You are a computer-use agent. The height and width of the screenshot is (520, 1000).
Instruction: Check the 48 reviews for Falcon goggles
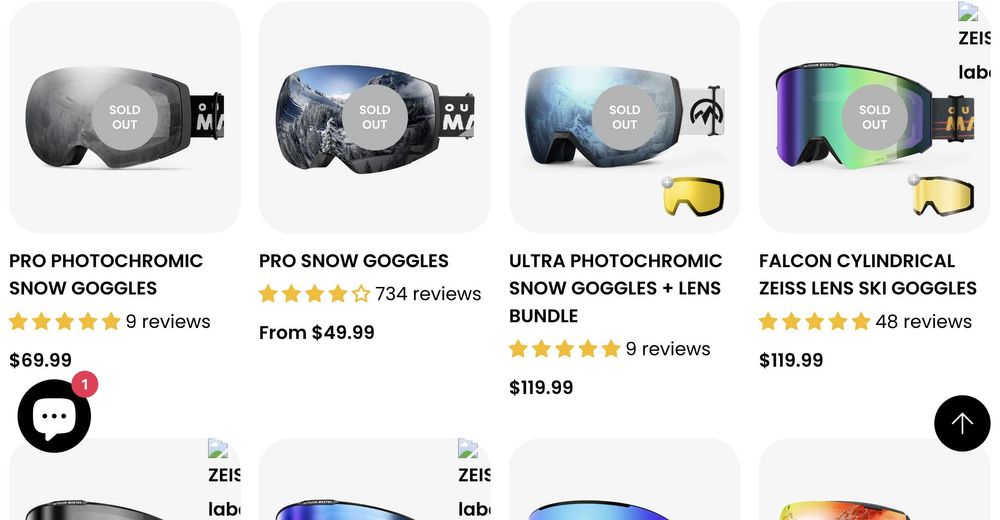pyautogui.click(x=923, y=322)
